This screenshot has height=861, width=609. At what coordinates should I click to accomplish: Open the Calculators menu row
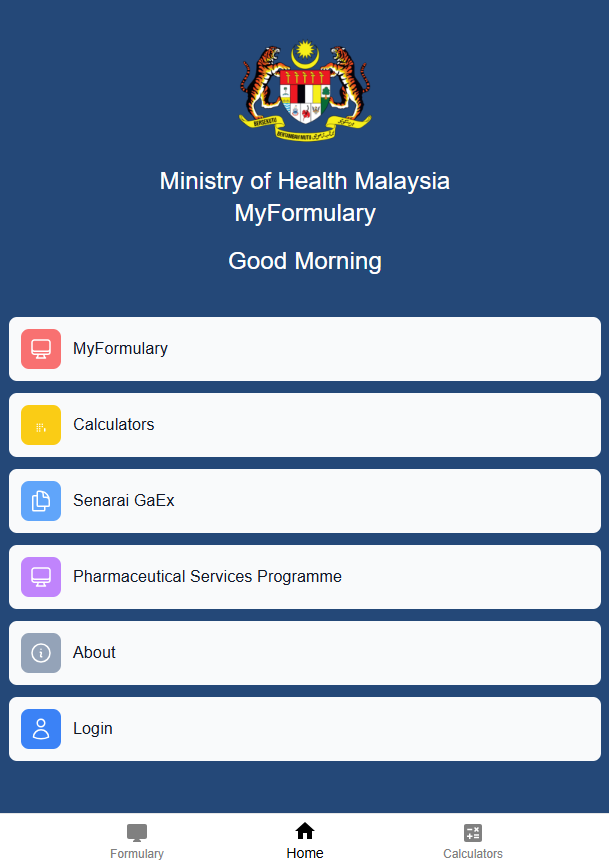(304, 425)
